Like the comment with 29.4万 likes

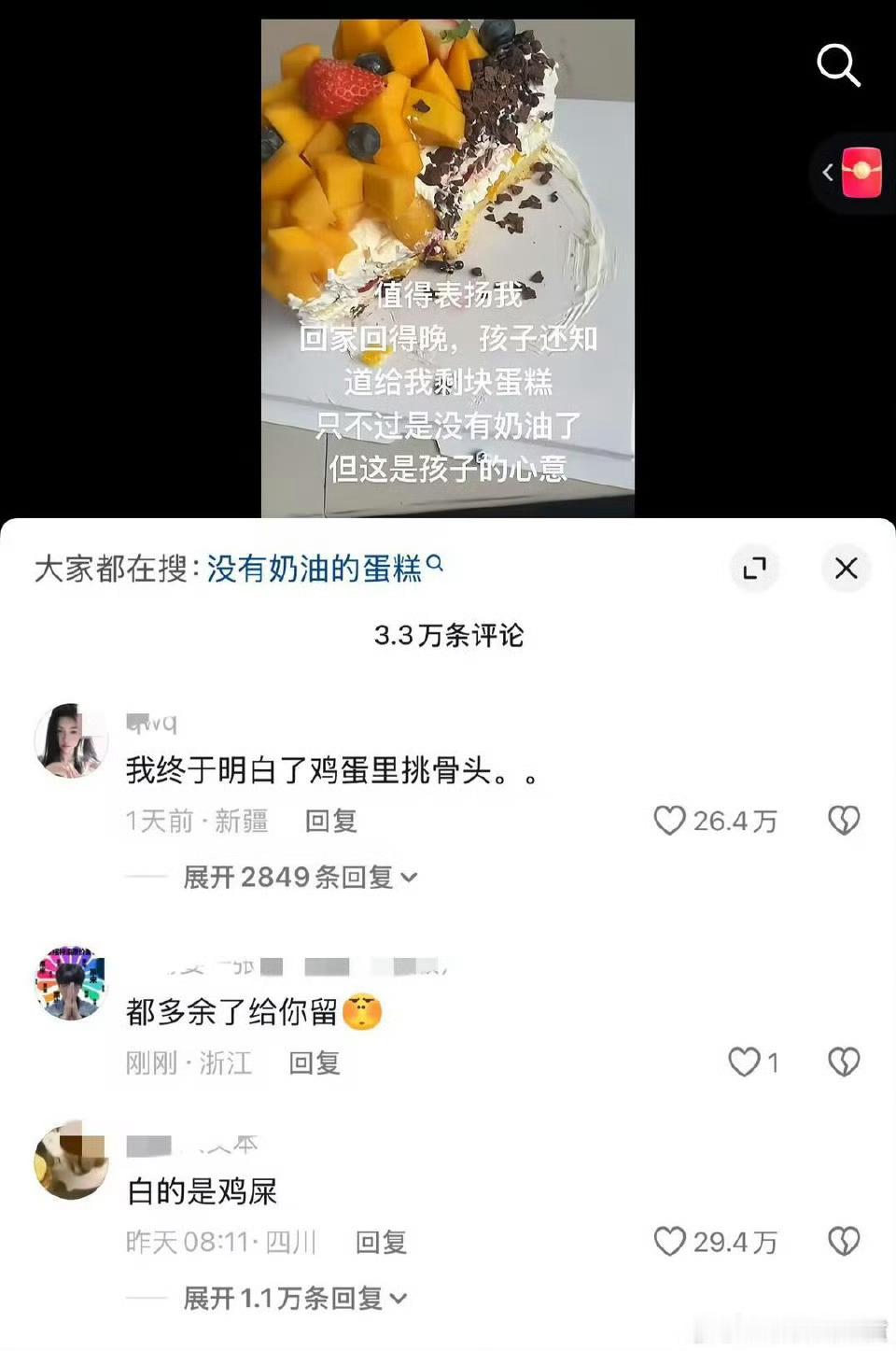coord(670,1242)
